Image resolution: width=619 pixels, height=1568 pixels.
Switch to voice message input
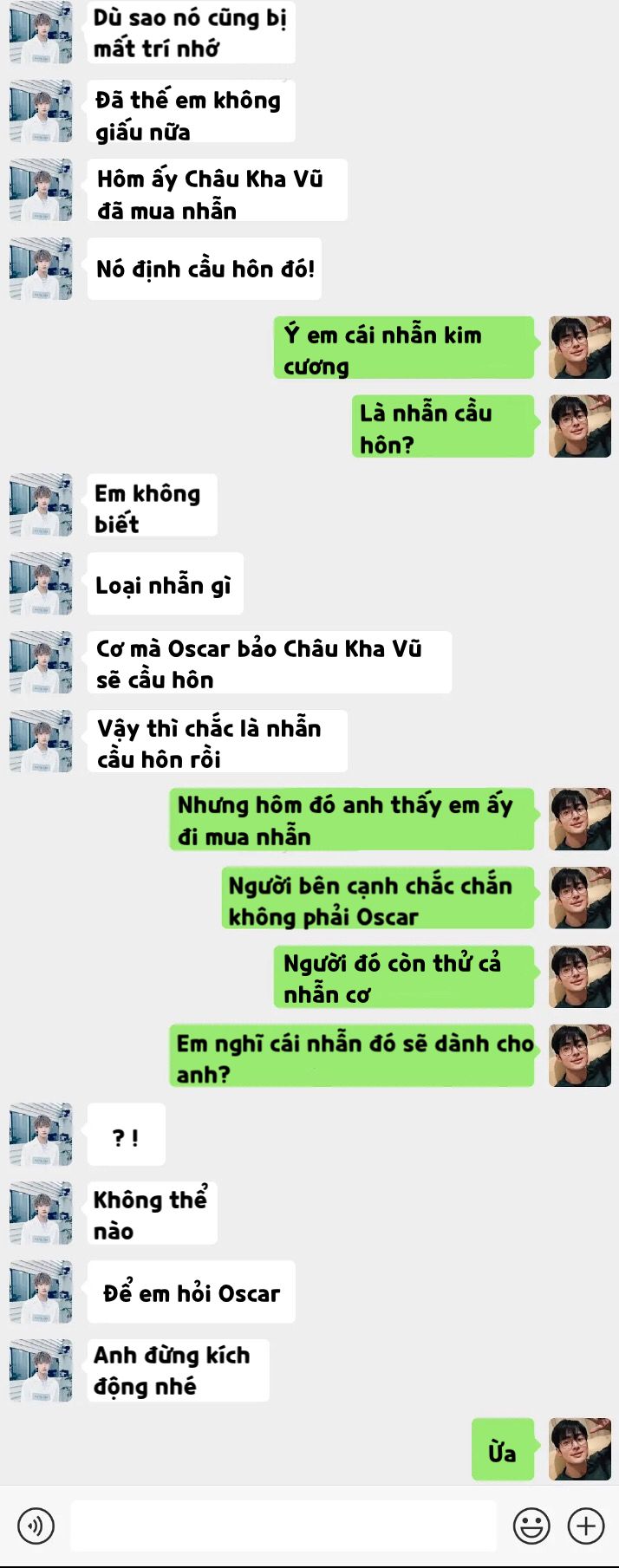click(x=36, y=1526)
